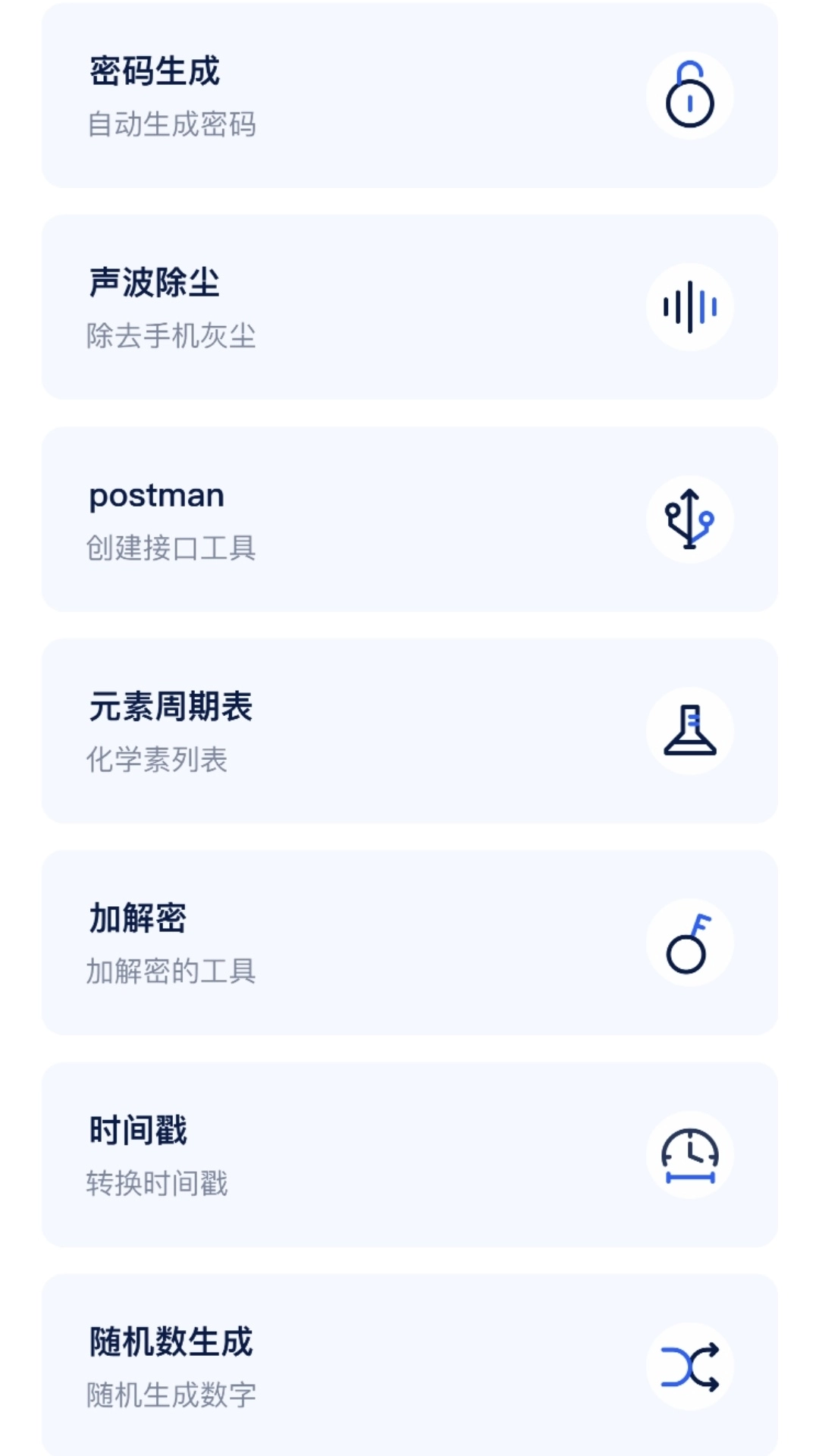Open the 密码生成 tool
Screen dimensions: 819x1456
tap(303, 94)
